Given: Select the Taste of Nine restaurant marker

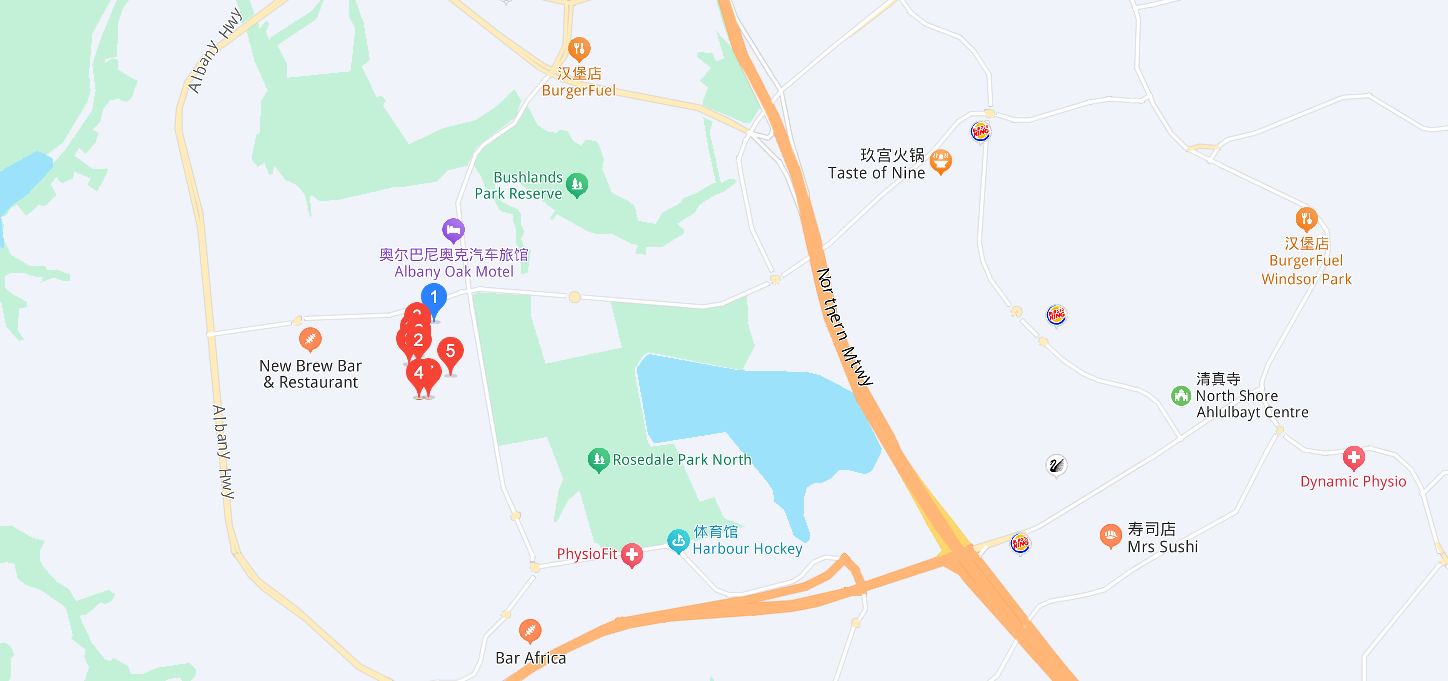Looking at the screenshot, I should (940, 160).
